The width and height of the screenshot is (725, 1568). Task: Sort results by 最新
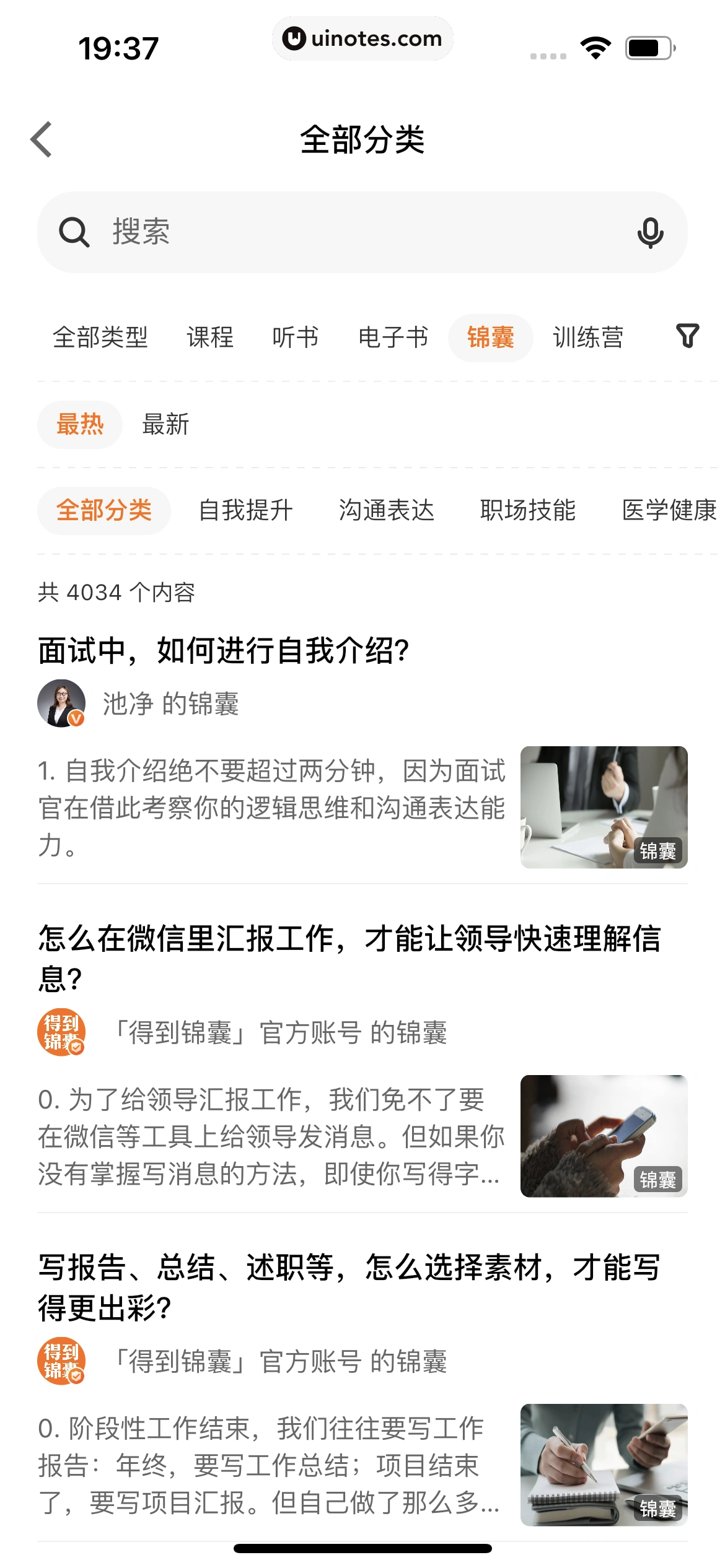(x=165, y=425)
